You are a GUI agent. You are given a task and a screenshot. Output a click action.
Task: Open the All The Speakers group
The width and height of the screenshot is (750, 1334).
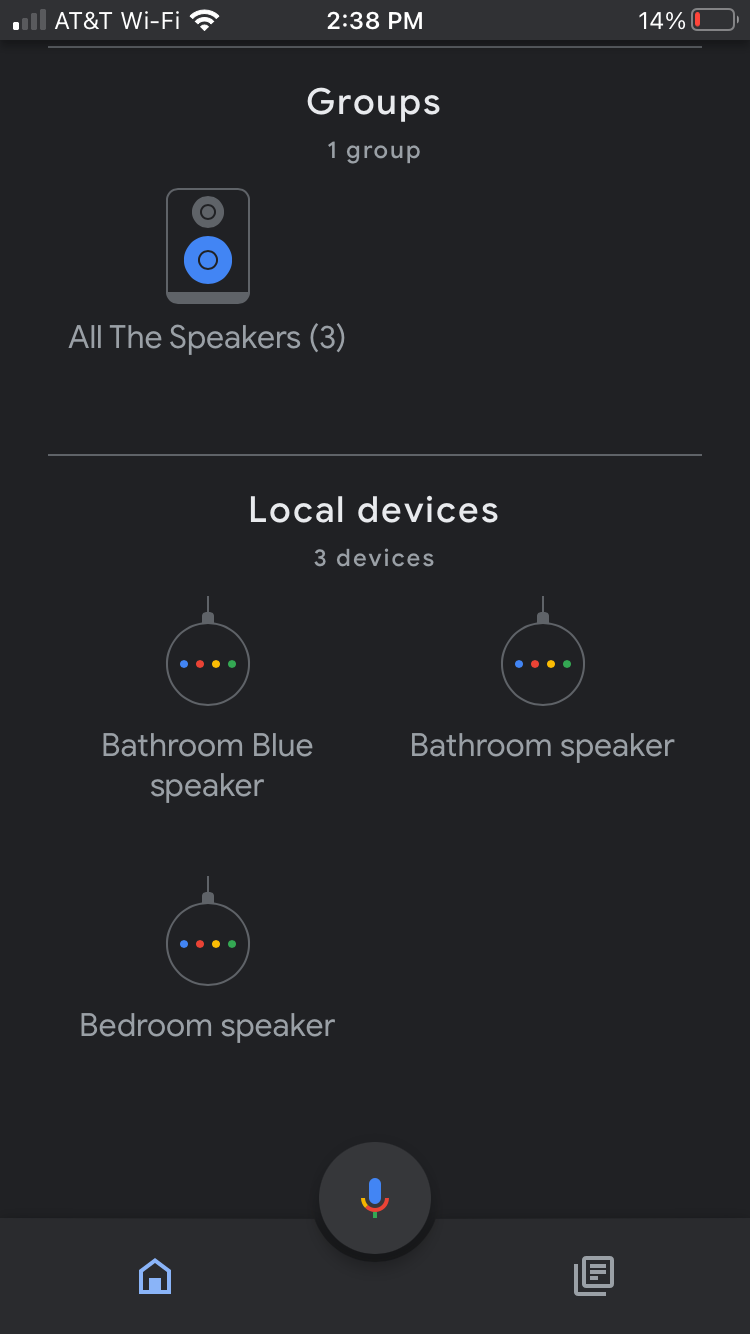coord(207,246)
